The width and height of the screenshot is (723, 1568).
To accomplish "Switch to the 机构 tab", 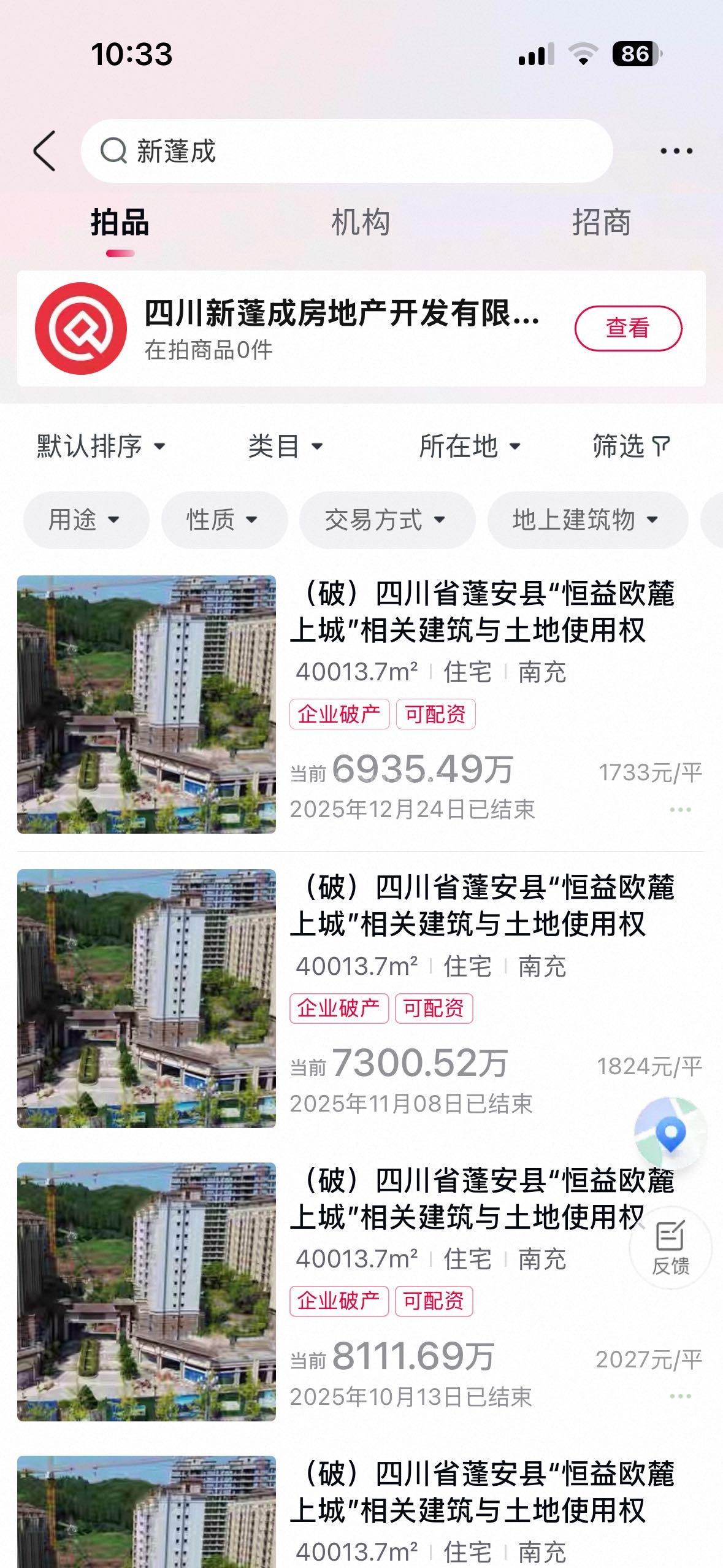I will pyautogui.click(x=361, y=222).
